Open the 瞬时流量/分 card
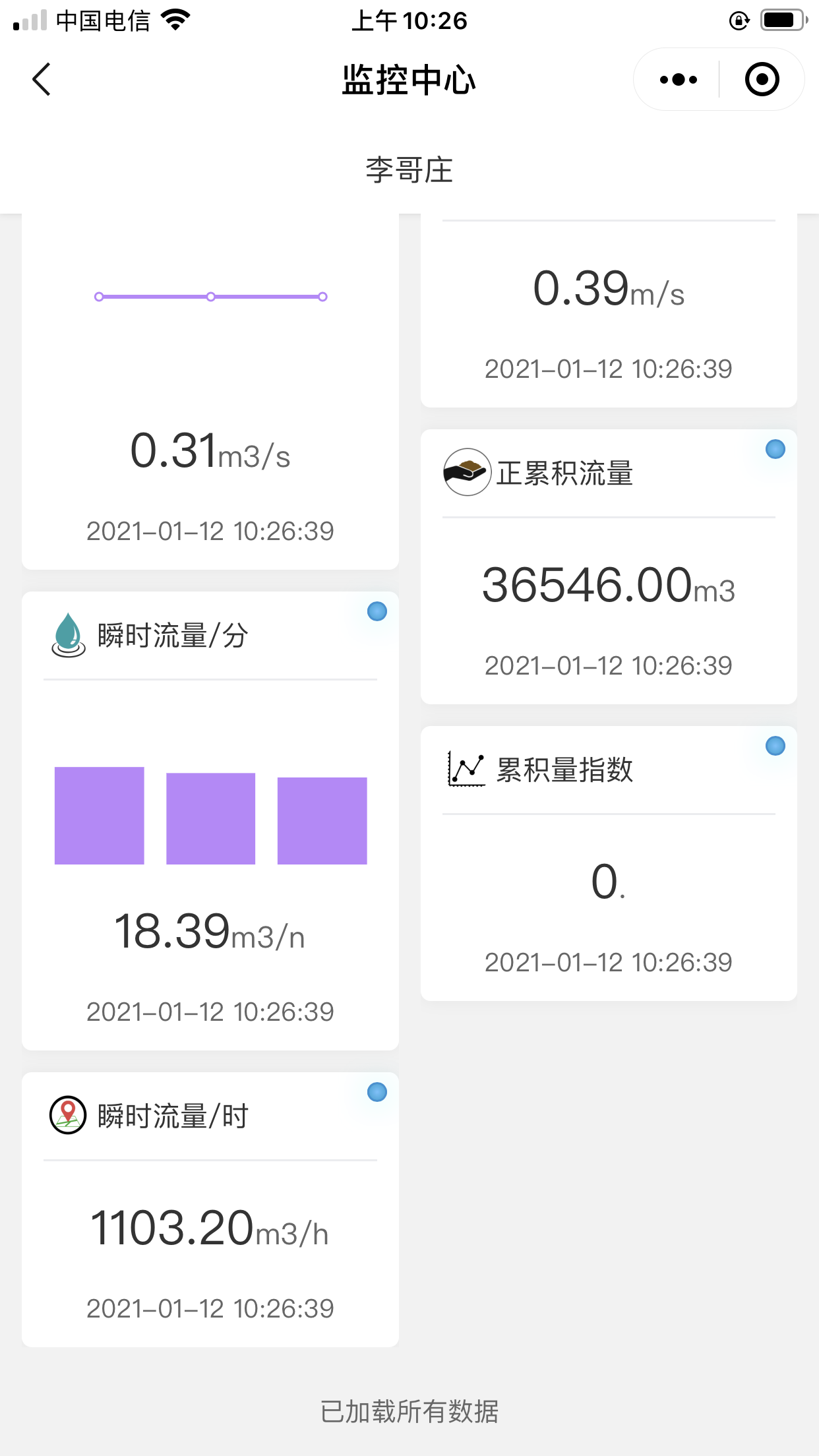 click(x=210, y=820)
